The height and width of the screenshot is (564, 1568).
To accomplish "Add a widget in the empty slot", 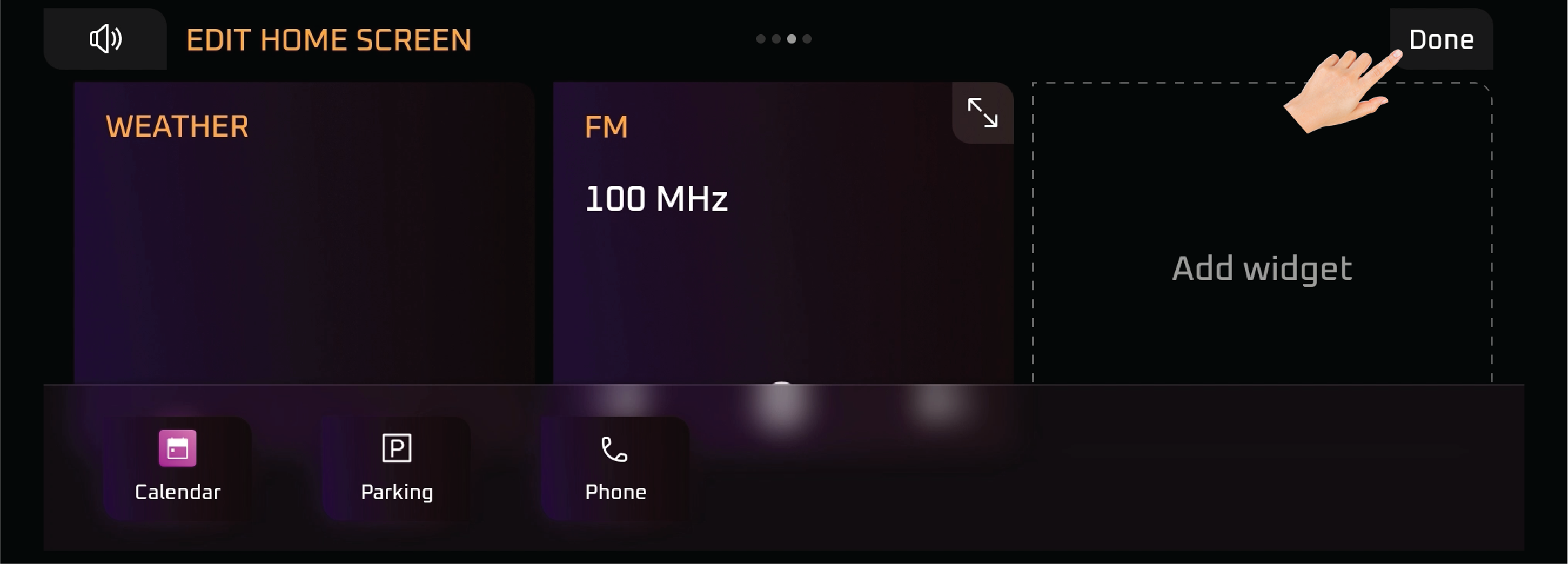I will 1262,268.
